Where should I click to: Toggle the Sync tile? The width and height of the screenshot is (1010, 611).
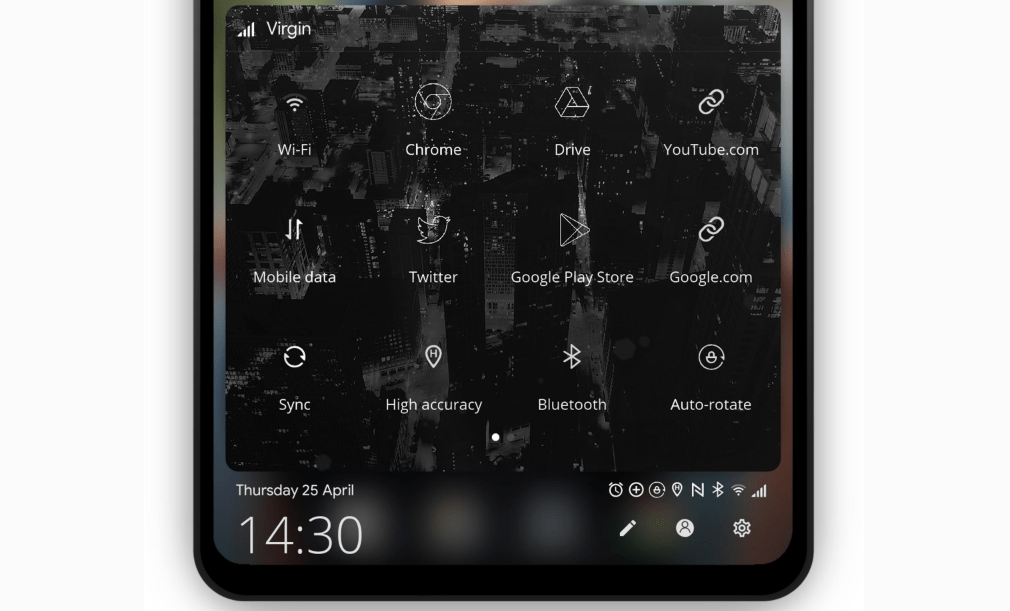pos(294,357)
